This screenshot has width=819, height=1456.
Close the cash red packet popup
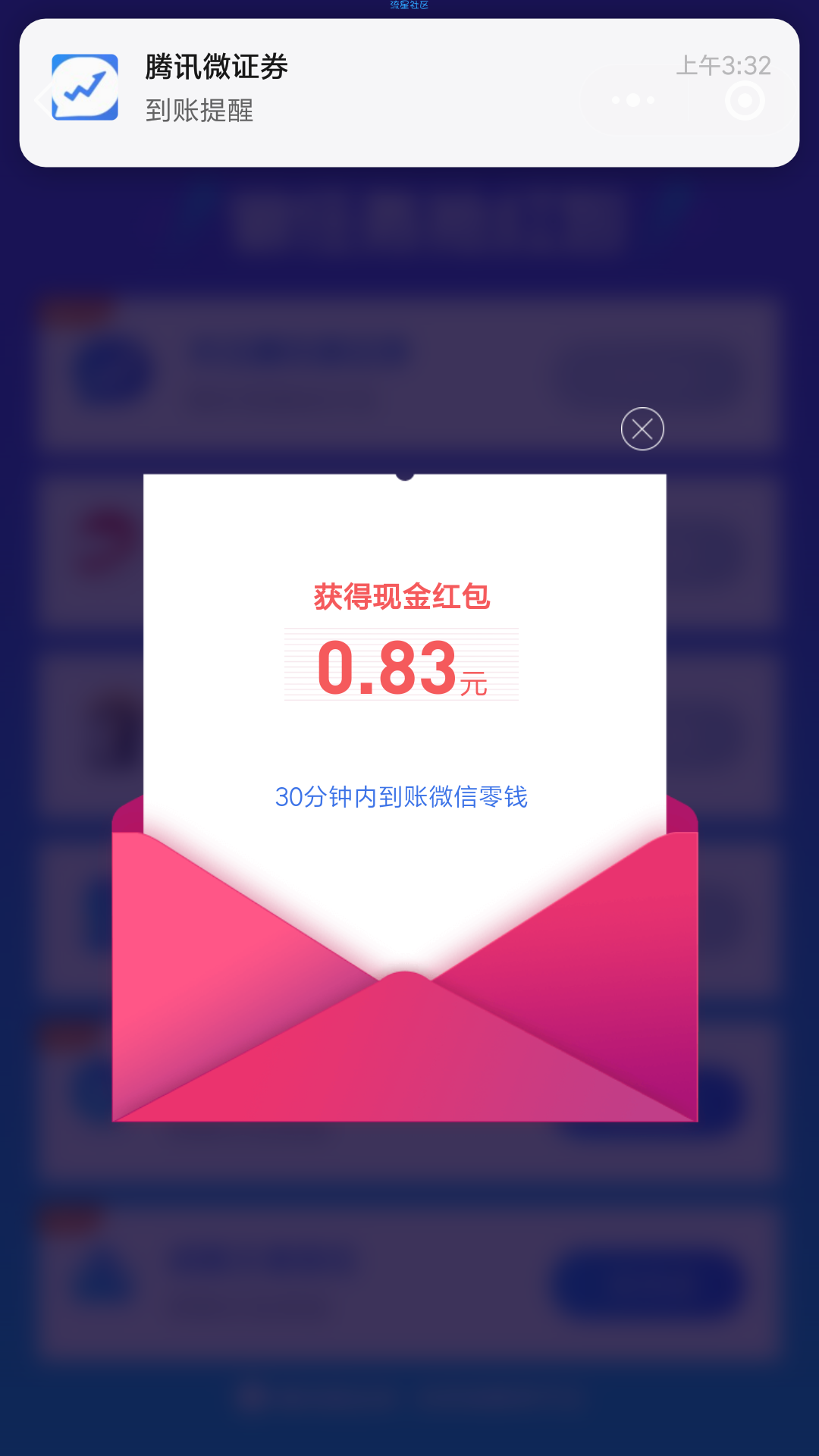642,429
